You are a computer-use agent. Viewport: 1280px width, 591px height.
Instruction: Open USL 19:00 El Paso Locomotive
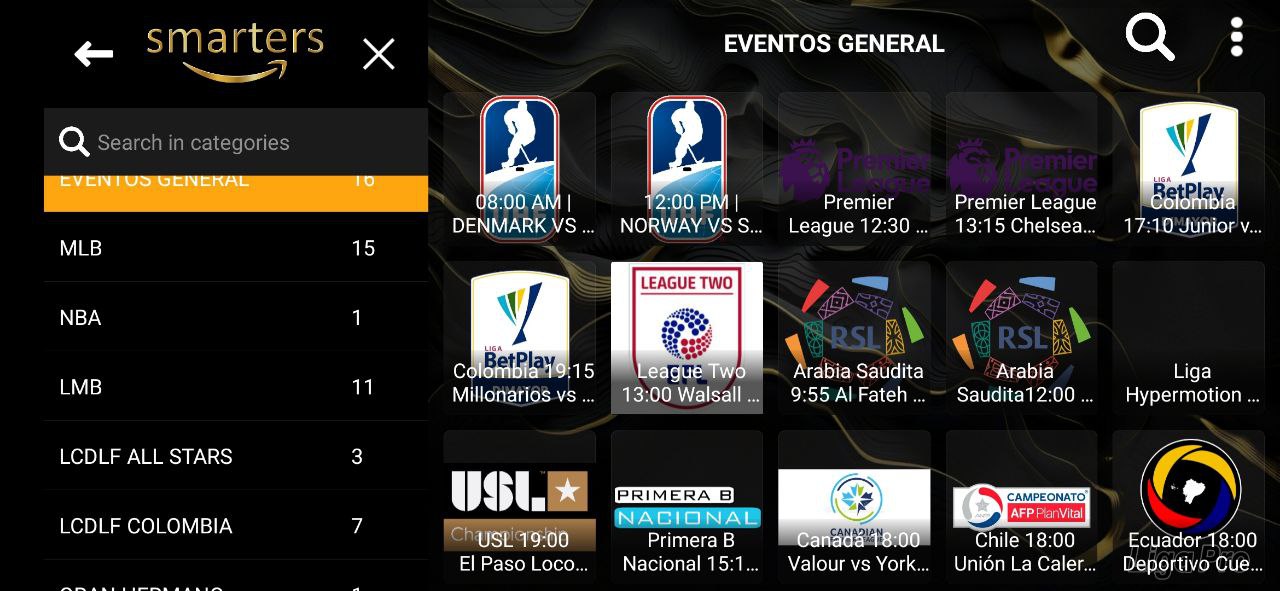520,507
